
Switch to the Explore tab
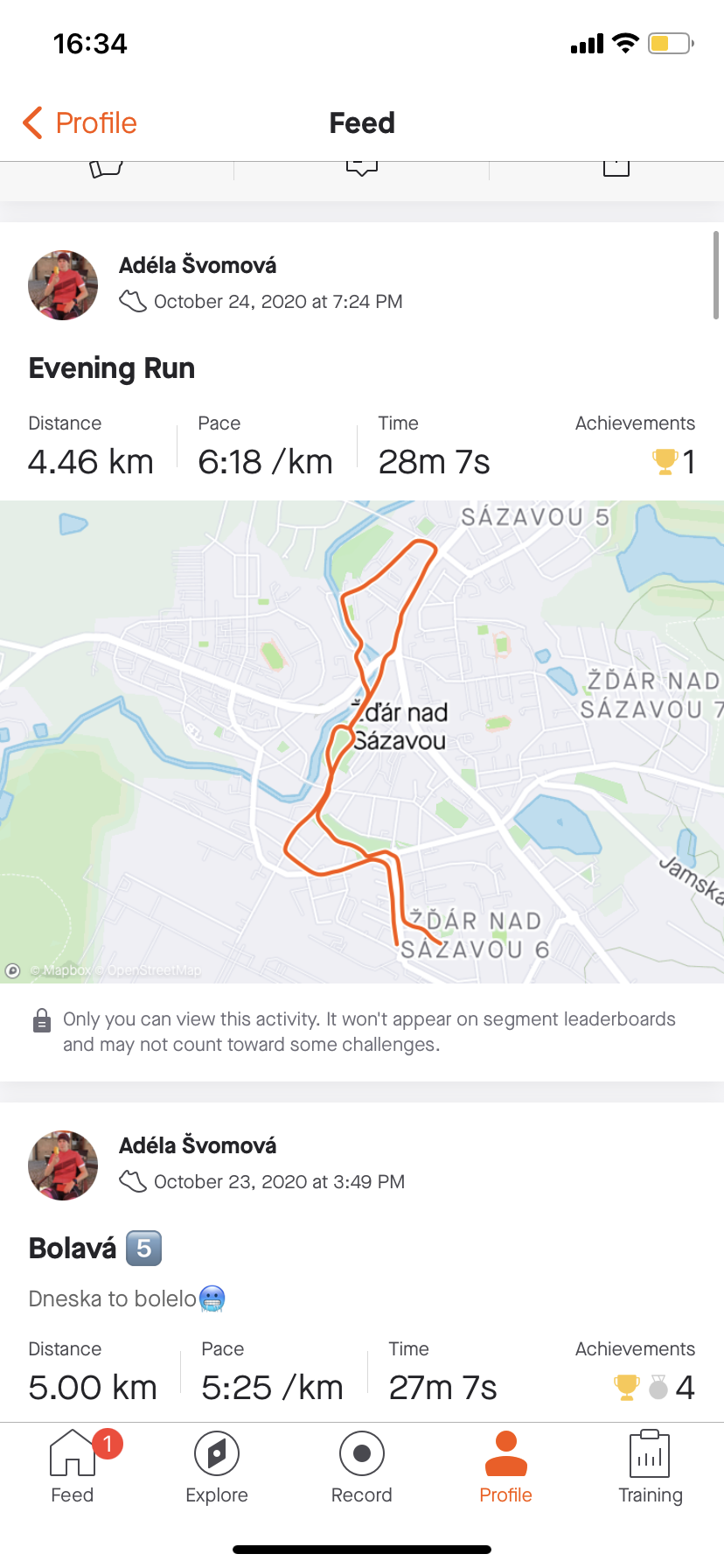pyautogui.click(x=217, y=1466)
